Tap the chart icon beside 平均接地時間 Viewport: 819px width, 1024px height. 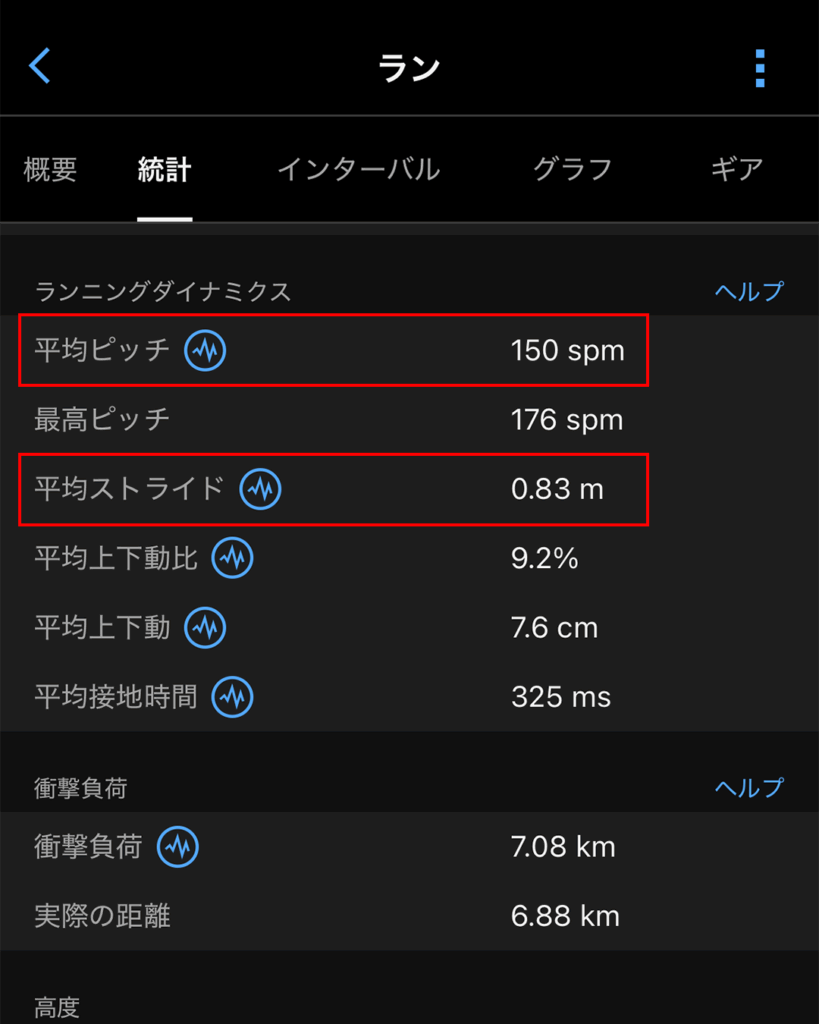[233, 696]
